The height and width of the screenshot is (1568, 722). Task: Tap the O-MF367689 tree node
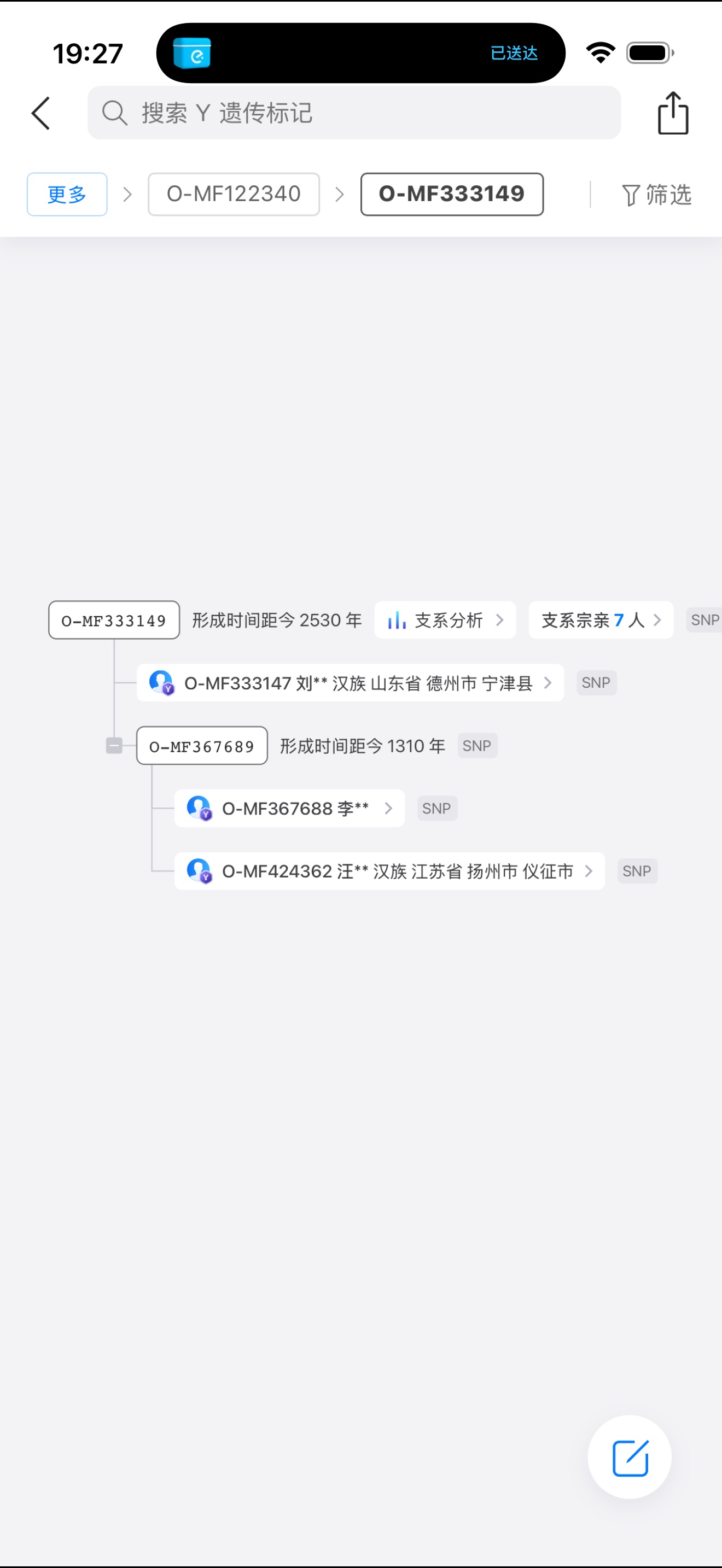201,746
